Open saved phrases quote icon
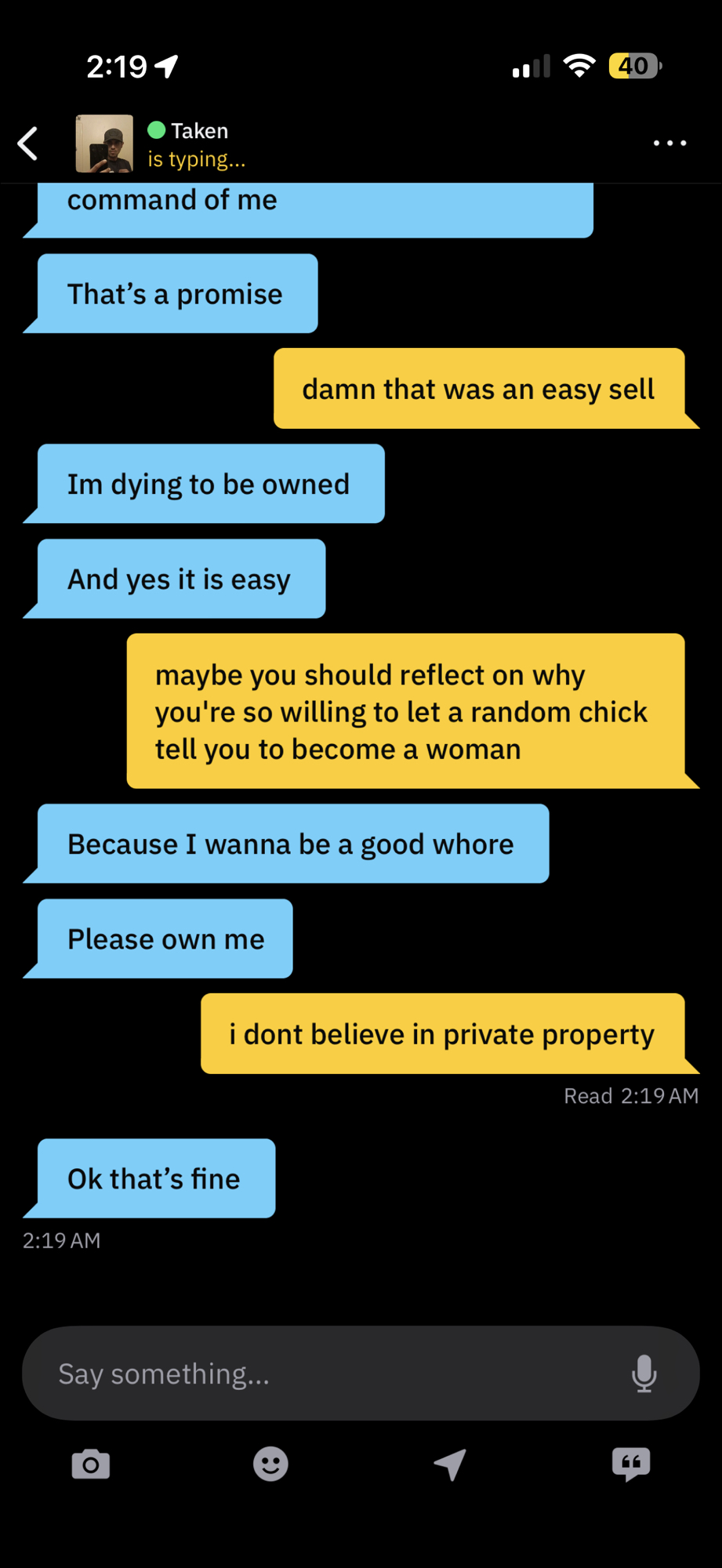 (631, 1464)
